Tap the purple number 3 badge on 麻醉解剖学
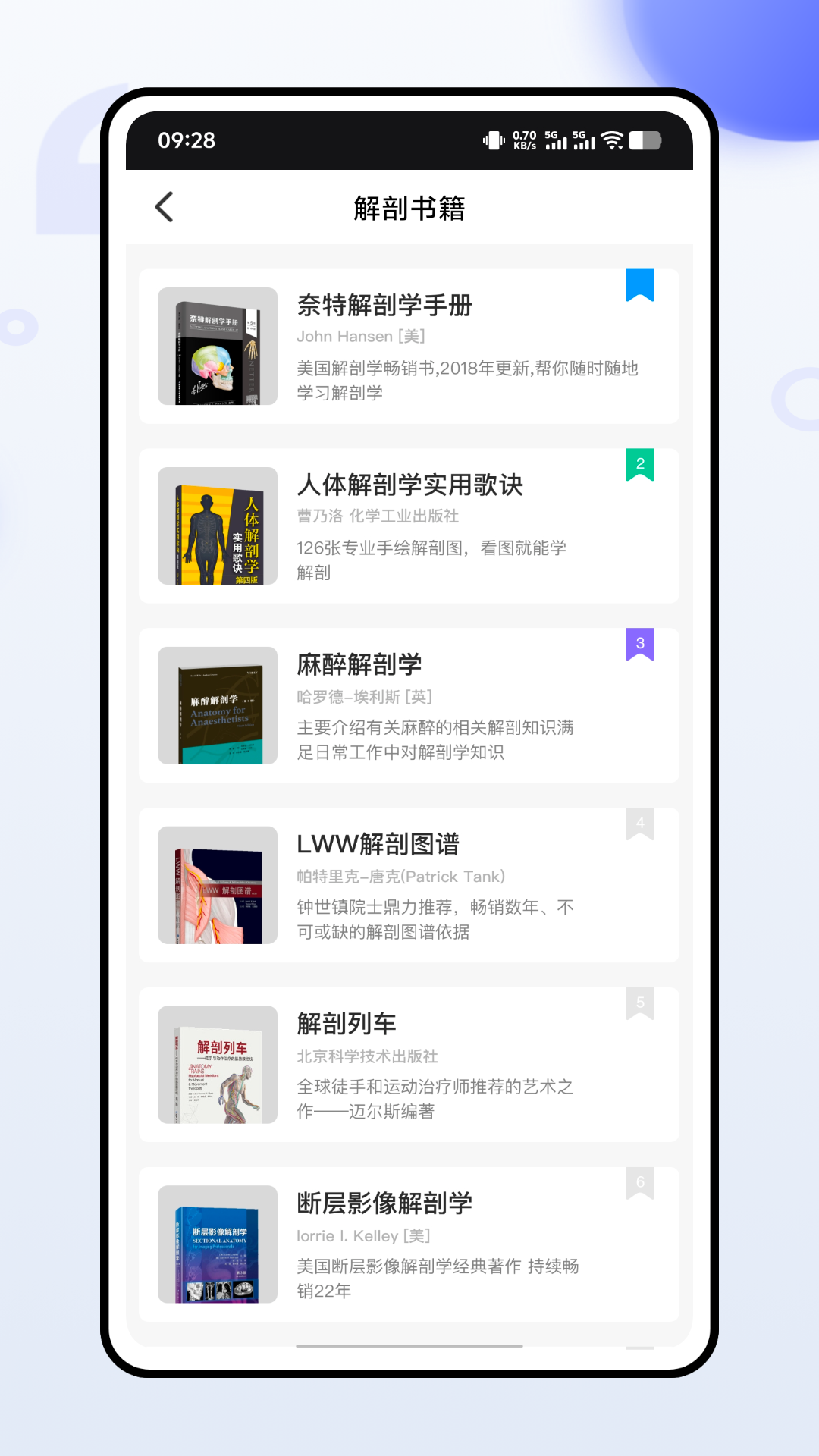 tap(640, 645)
